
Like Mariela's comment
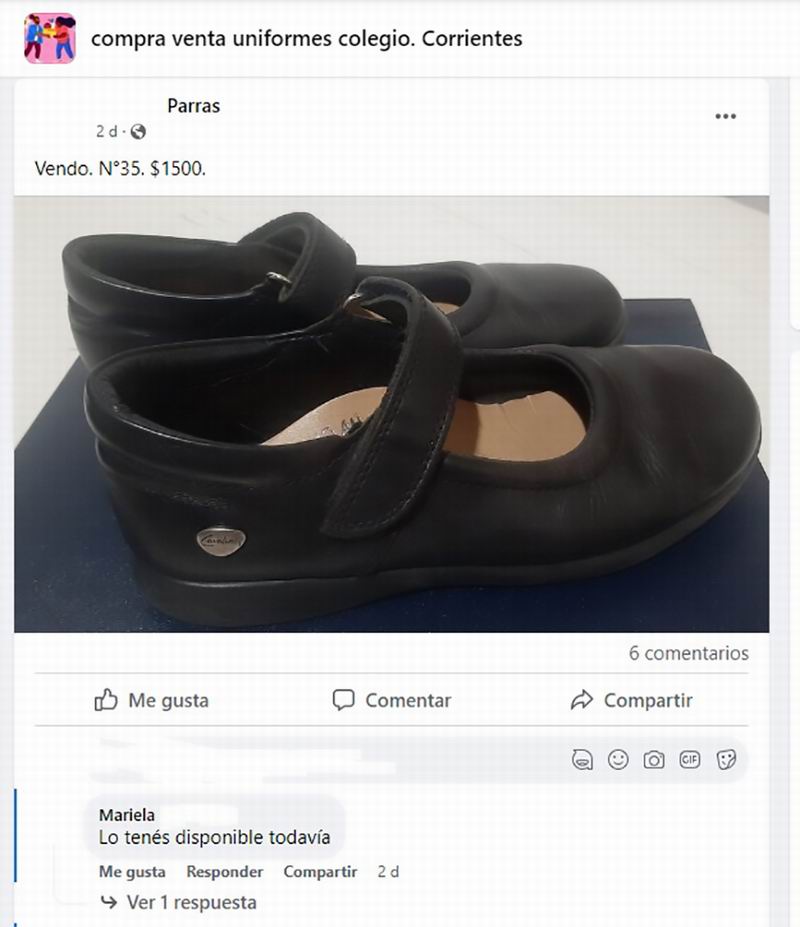click(132, 872)
